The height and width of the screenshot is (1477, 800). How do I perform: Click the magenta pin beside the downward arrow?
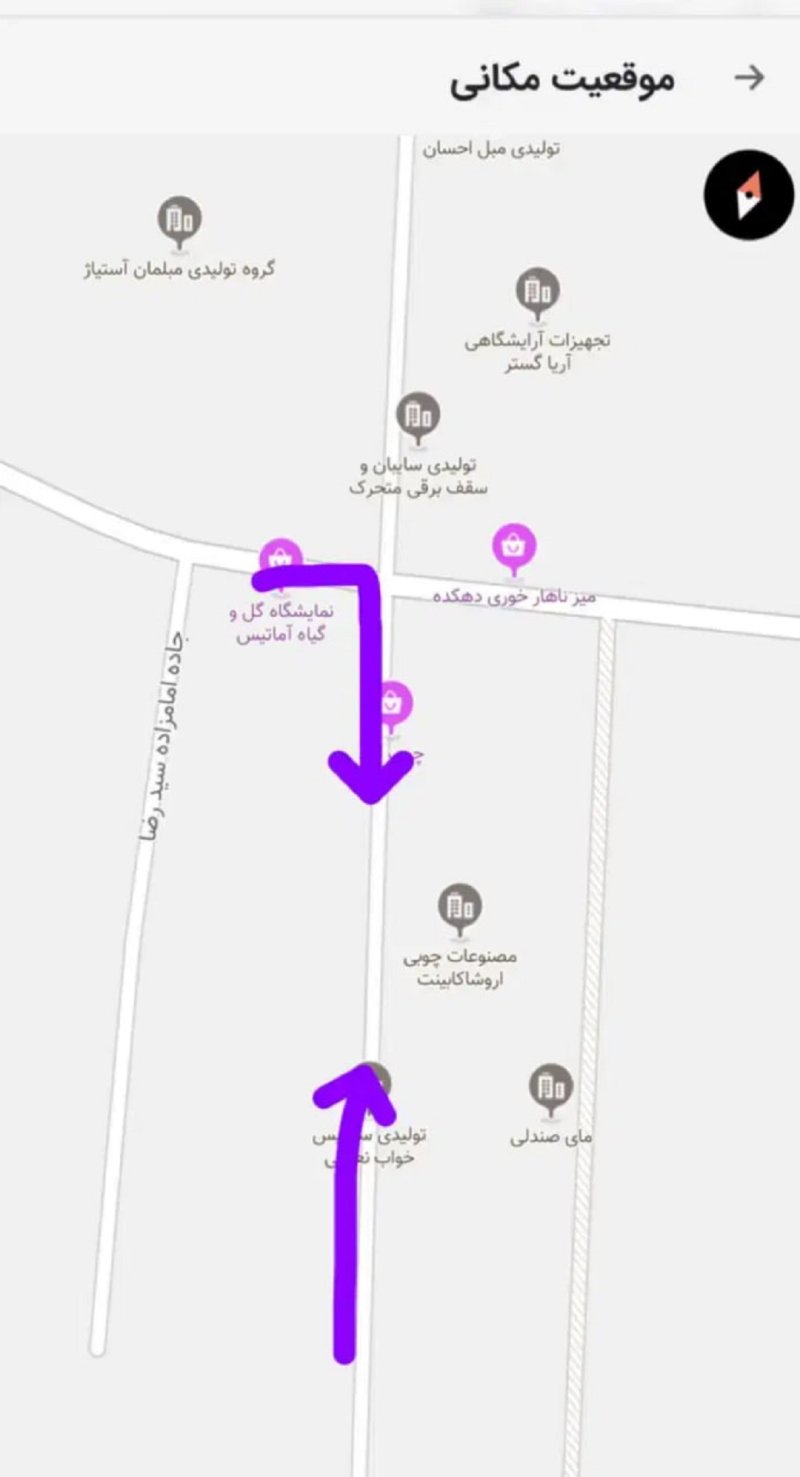(x=391, y=703)
